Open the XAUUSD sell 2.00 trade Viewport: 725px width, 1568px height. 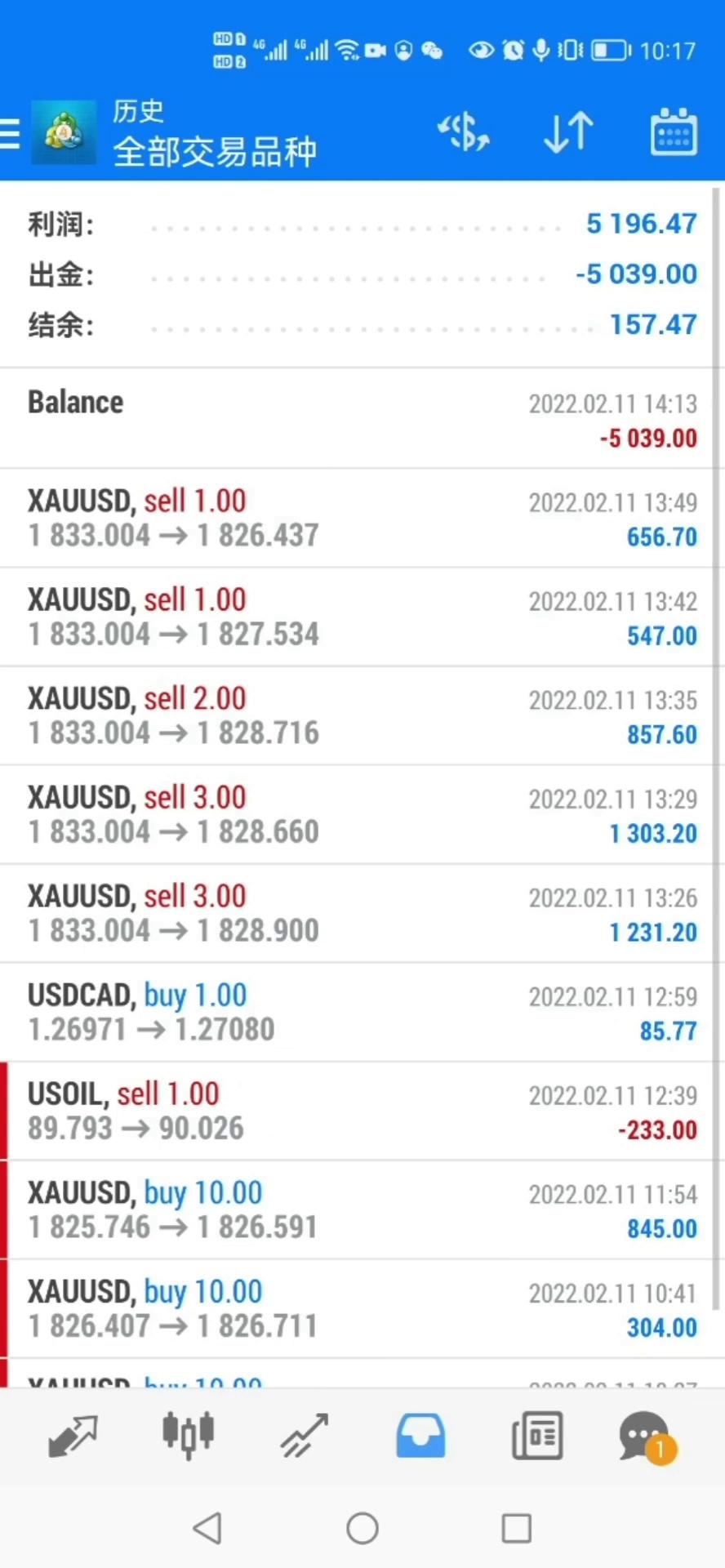pyautogui.click(x=362, y=716)
